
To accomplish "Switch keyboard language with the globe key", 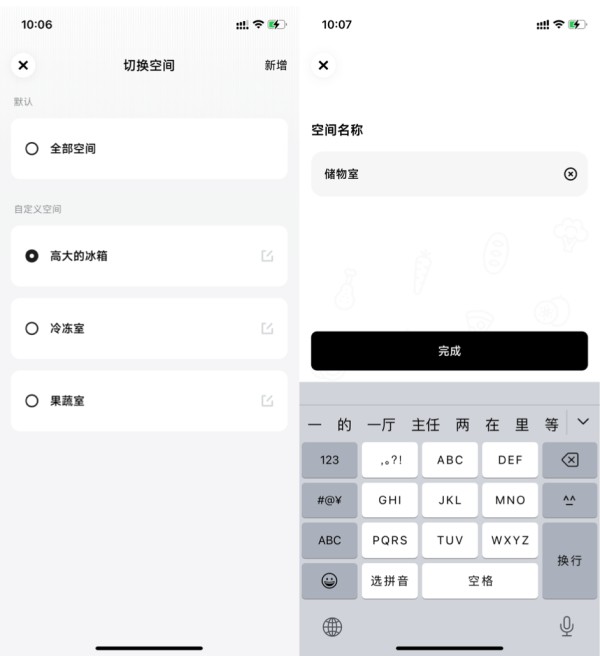I will (332, 627).
